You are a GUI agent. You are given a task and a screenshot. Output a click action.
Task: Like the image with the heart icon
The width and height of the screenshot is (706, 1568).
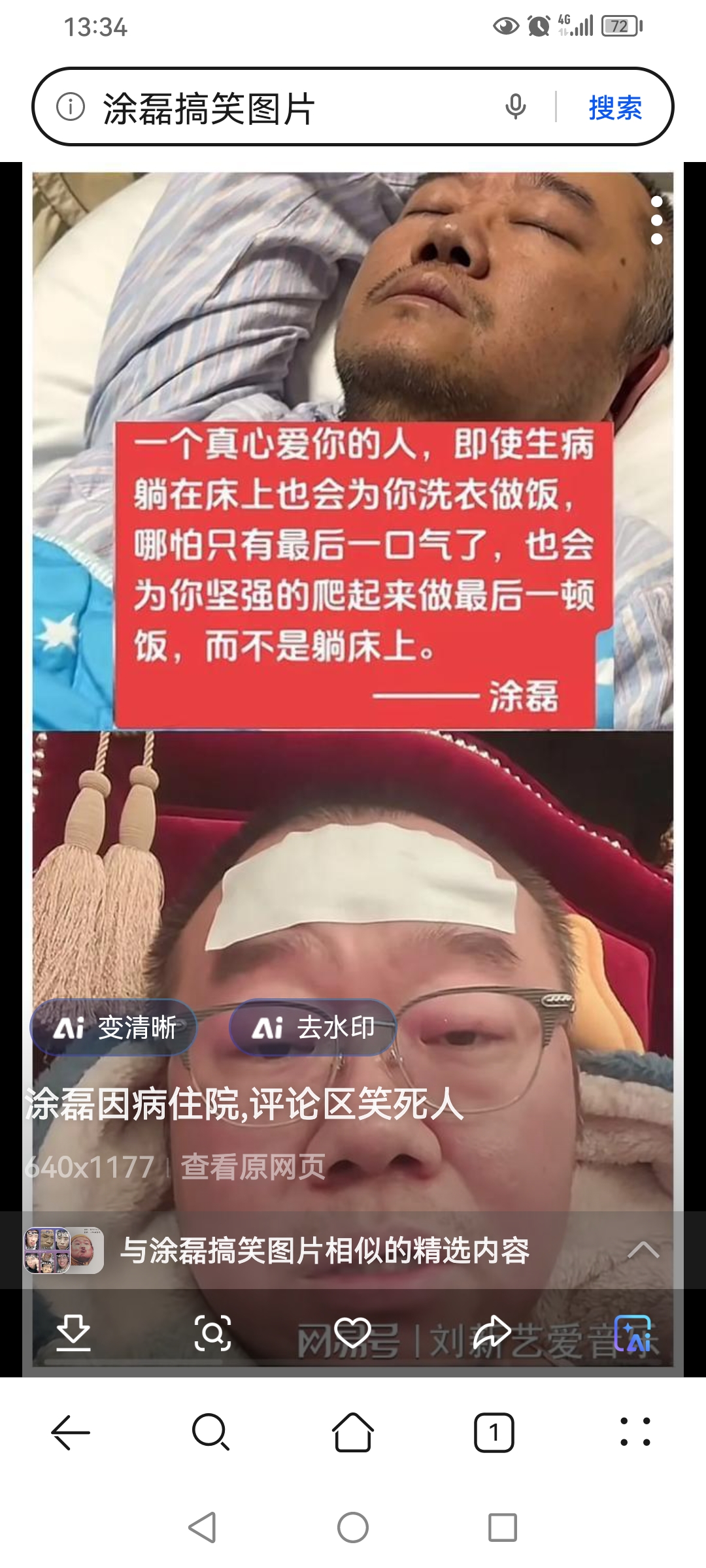click(x=353, y=1333)
